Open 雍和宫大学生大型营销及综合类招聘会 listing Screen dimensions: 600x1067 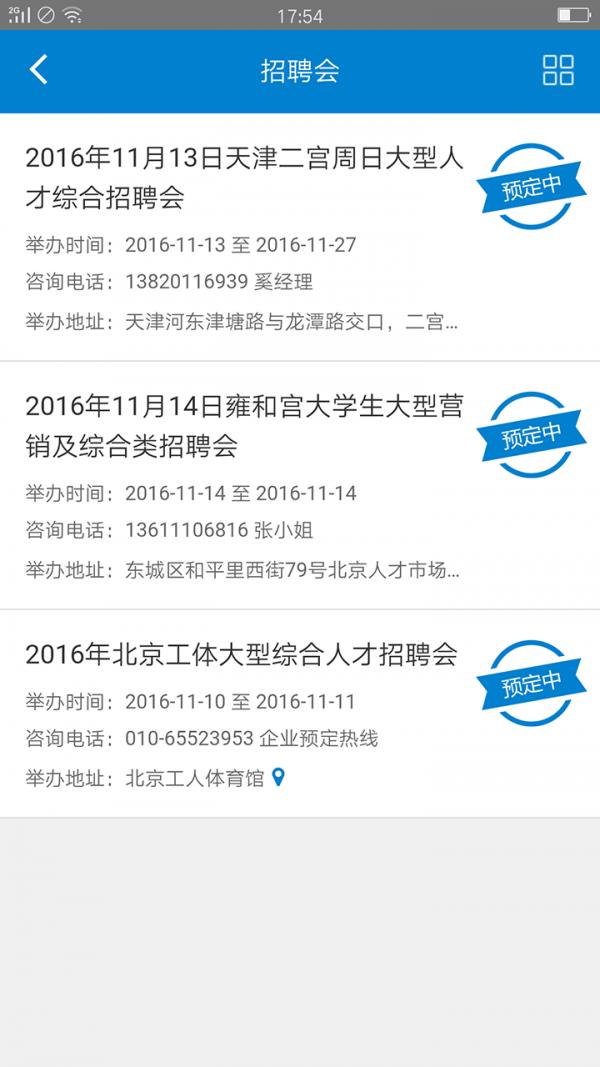[245, 426]
